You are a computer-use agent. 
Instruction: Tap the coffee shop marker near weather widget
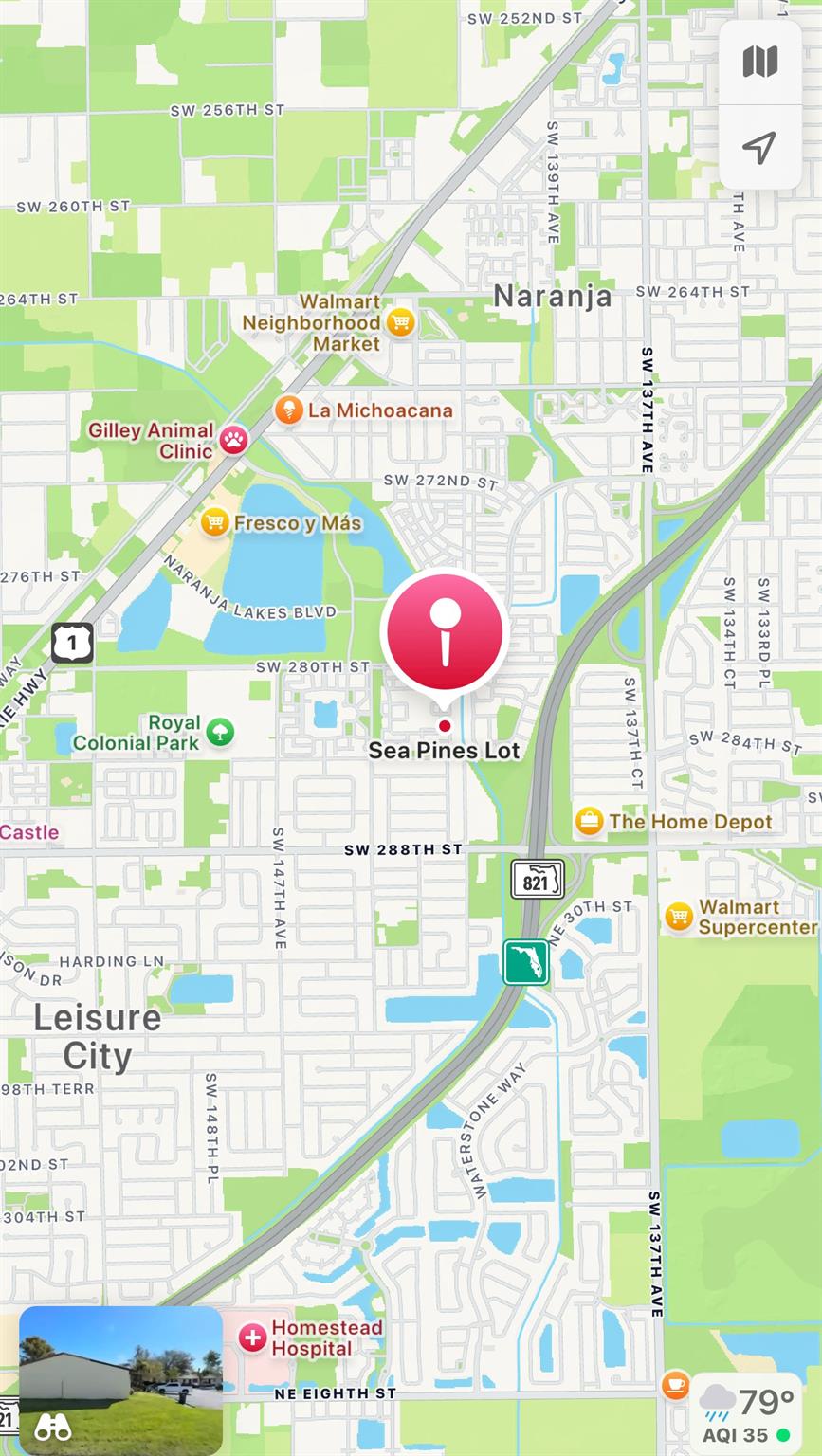tap(675, 1385)
